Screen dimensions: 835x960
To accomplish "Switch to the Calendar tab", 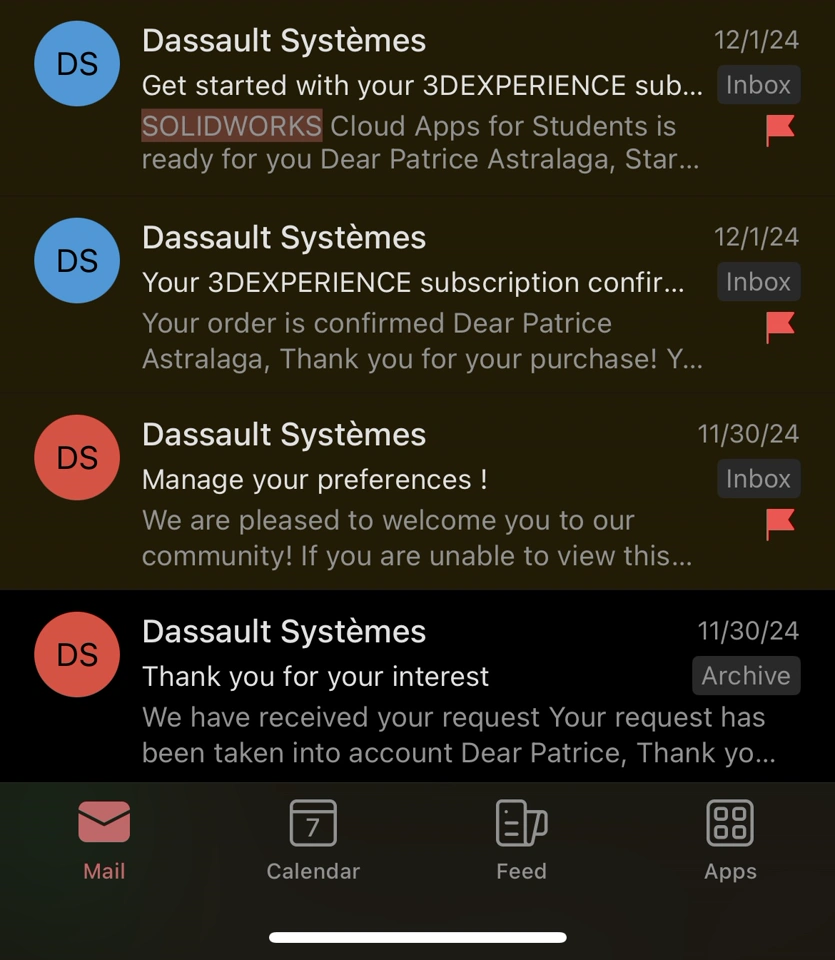I will pos(313,840).
